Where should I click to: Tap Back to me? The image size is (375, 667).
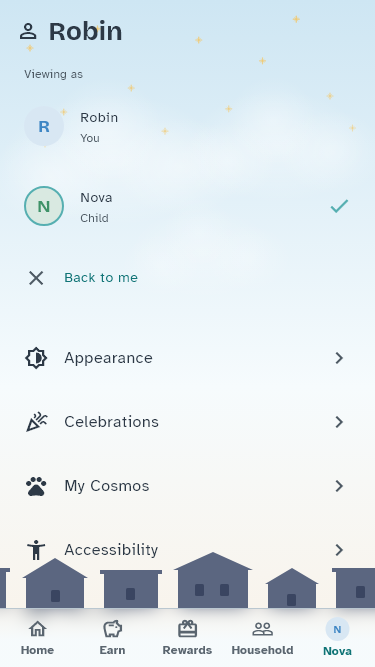(188, 278)
